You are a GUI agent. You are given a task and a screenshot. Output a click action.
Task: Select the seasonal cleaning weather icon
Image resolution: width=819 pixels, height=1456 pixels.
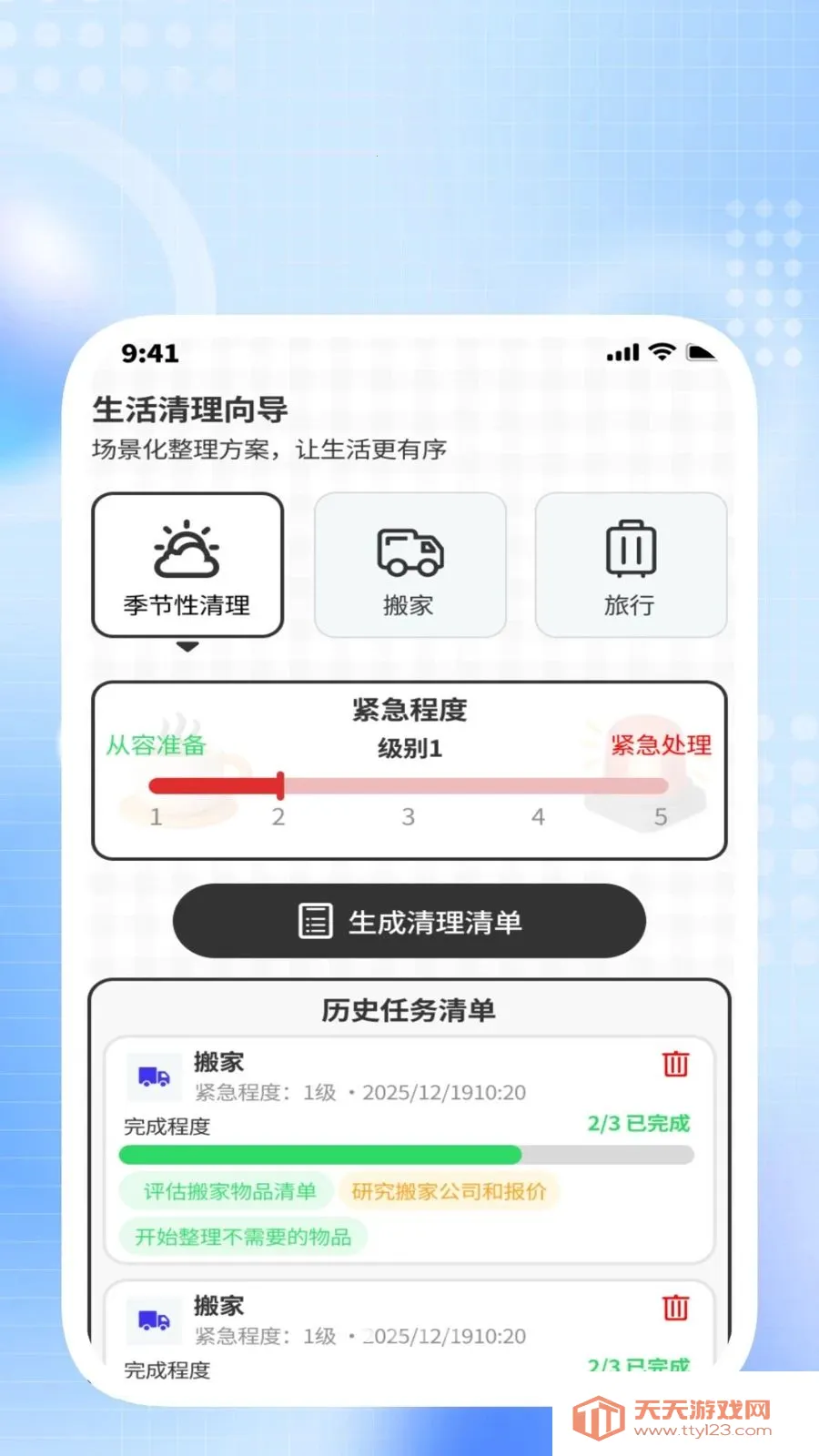[x=187, y=551]
